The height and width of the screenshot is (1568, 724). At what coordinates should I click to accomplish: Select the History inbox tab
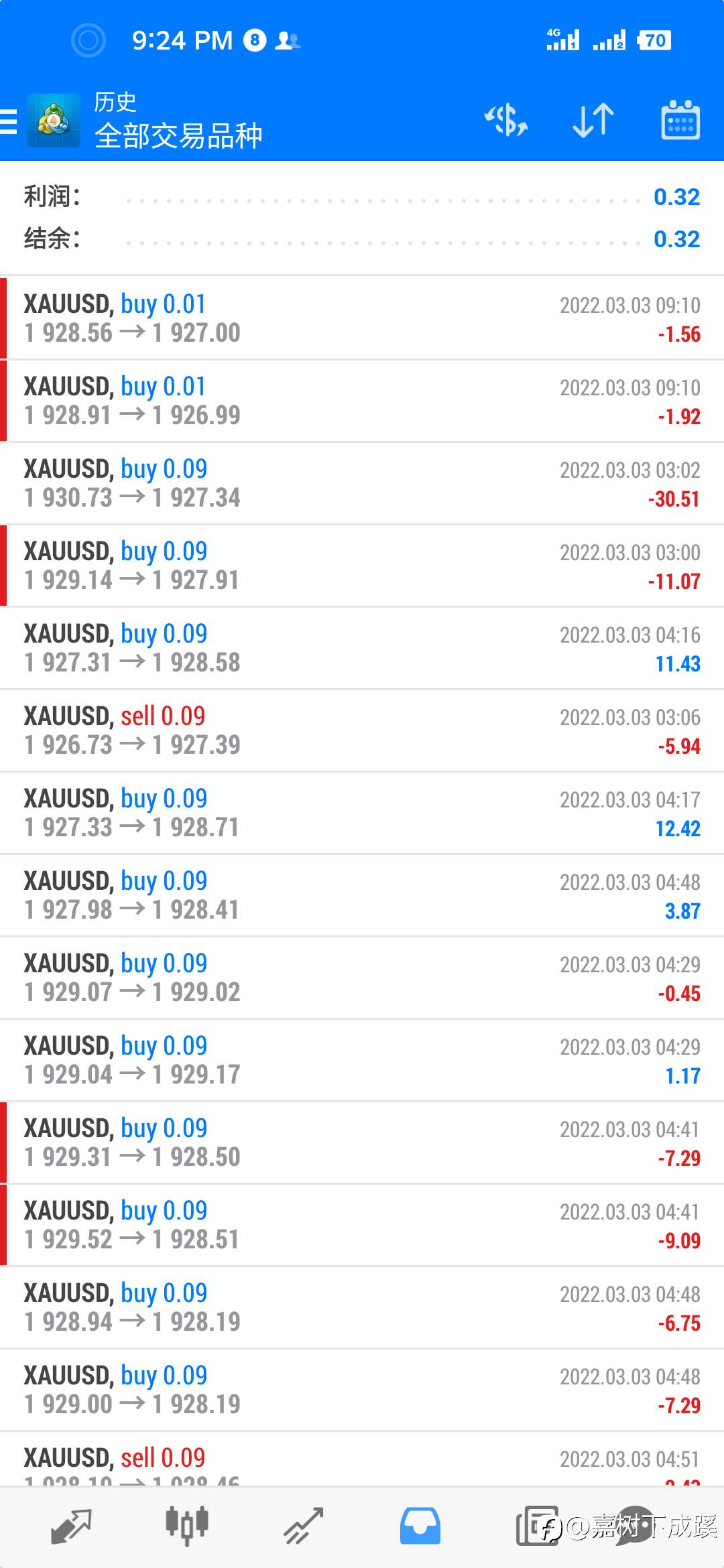pos(420,1526)
